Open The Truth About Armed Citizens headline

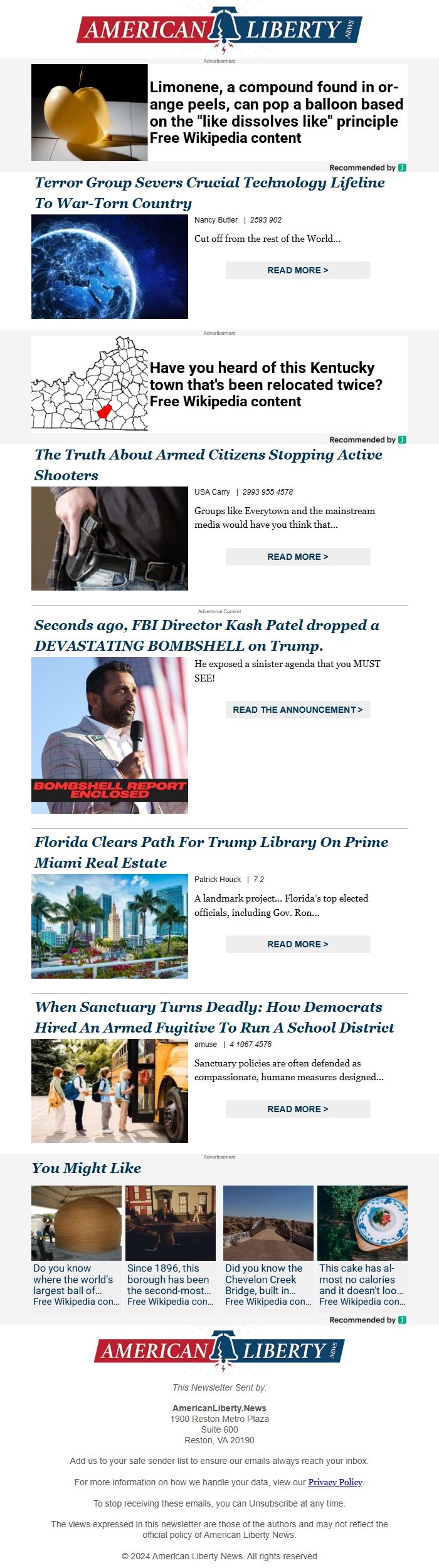[x=208, y=465]
